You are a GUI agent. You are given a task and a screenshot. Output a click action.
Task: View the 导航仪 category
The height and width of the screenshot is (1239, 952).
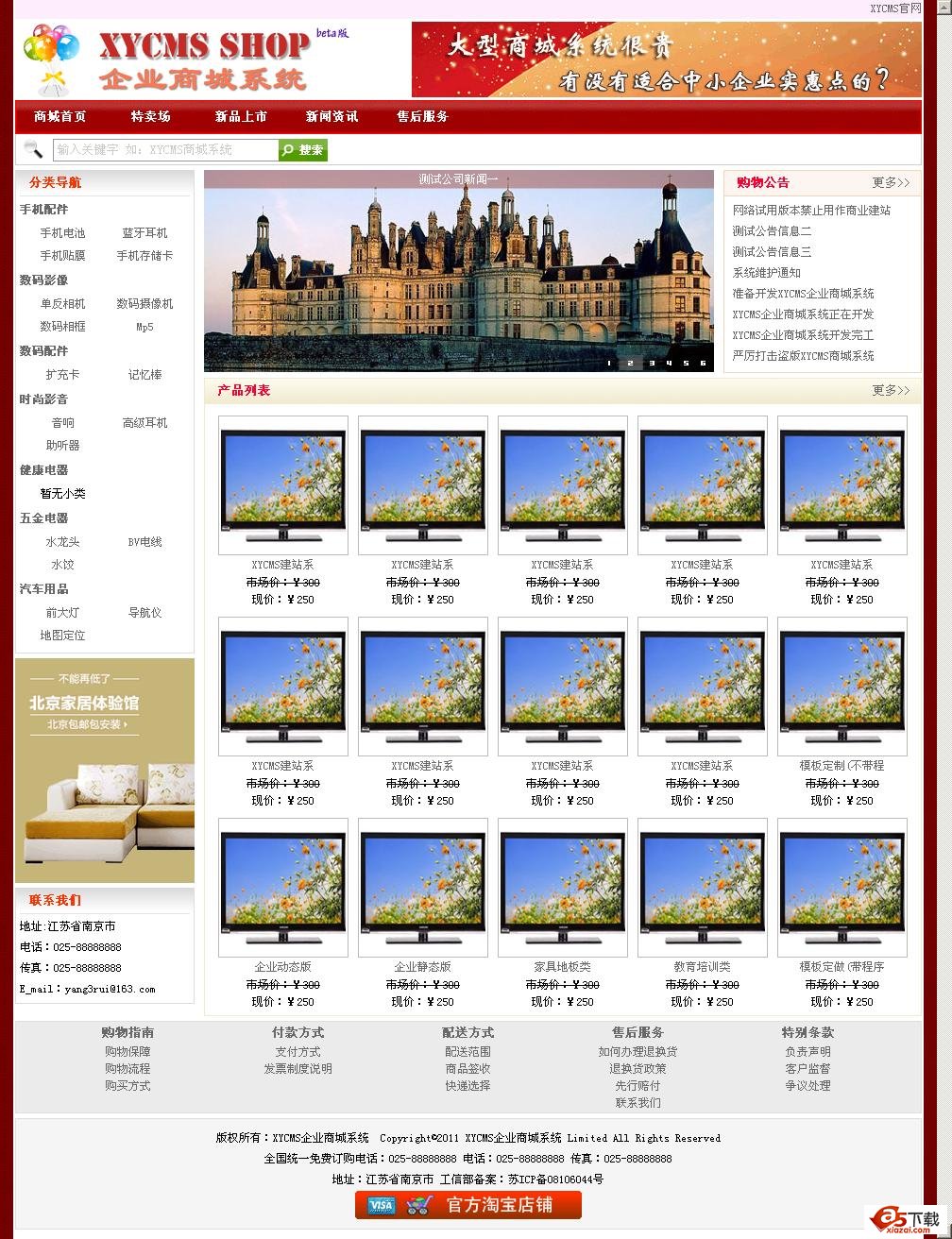(x=144, y=613)
